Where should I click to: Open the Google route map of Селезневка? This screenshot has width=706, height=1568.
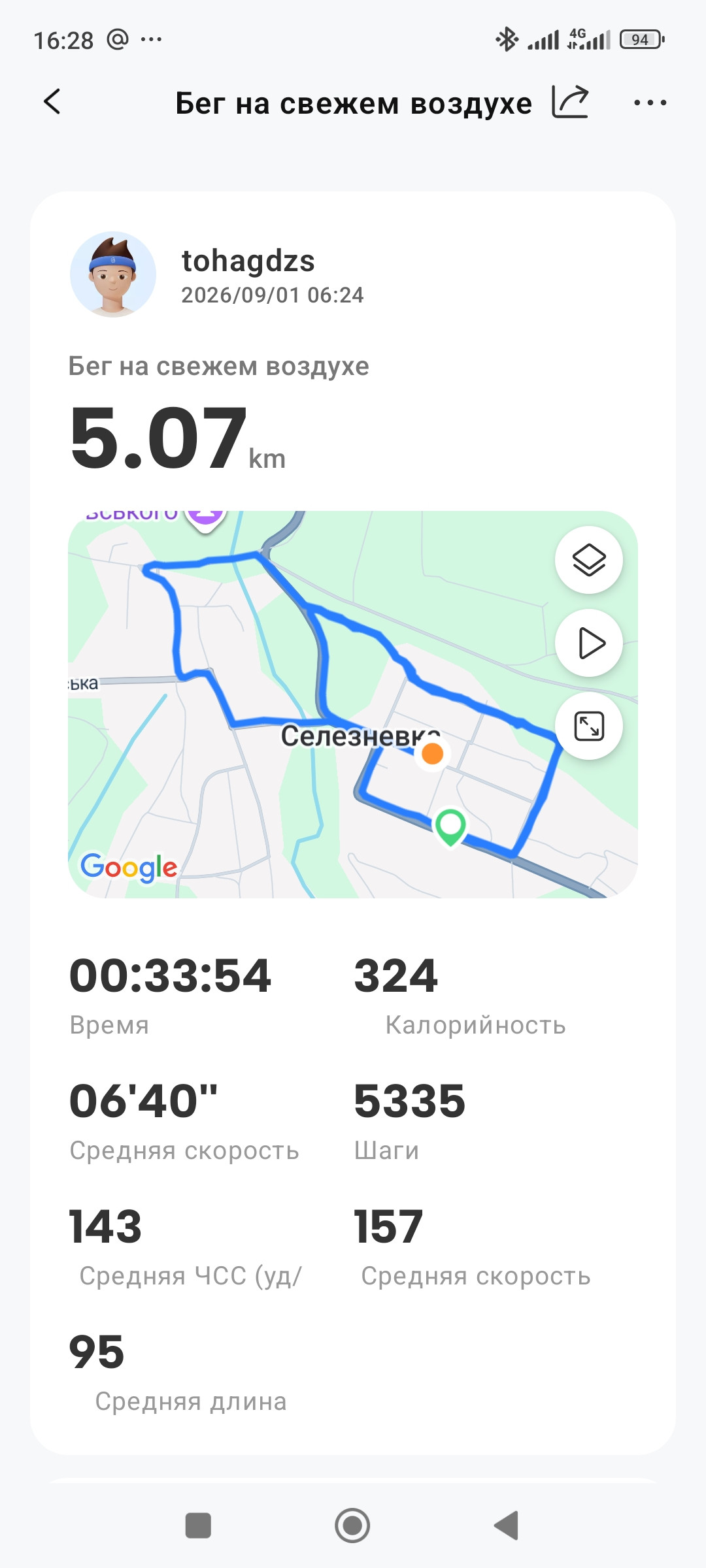point(353,704)
